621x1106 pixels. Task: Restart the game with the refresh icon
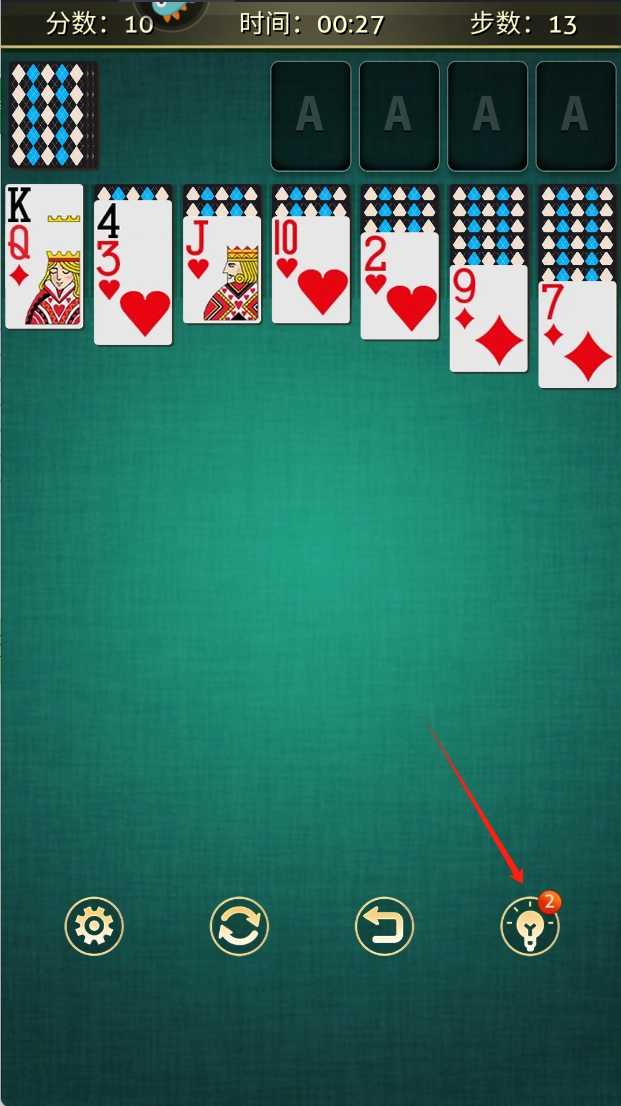(239, 926)
